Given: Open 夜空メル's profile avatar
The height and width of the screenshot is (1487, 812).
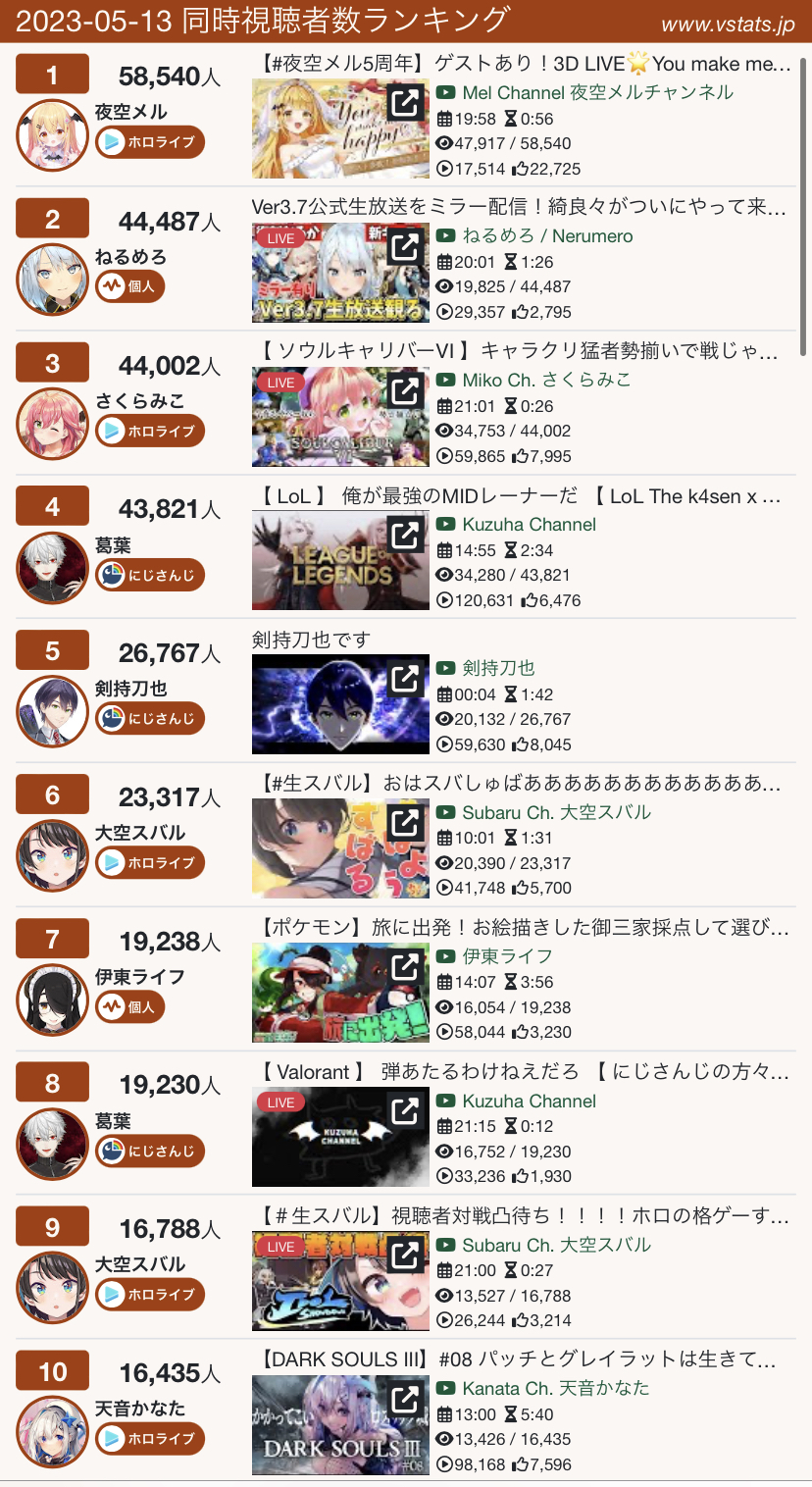Looking at the screenshot, I should coord(53,135).
